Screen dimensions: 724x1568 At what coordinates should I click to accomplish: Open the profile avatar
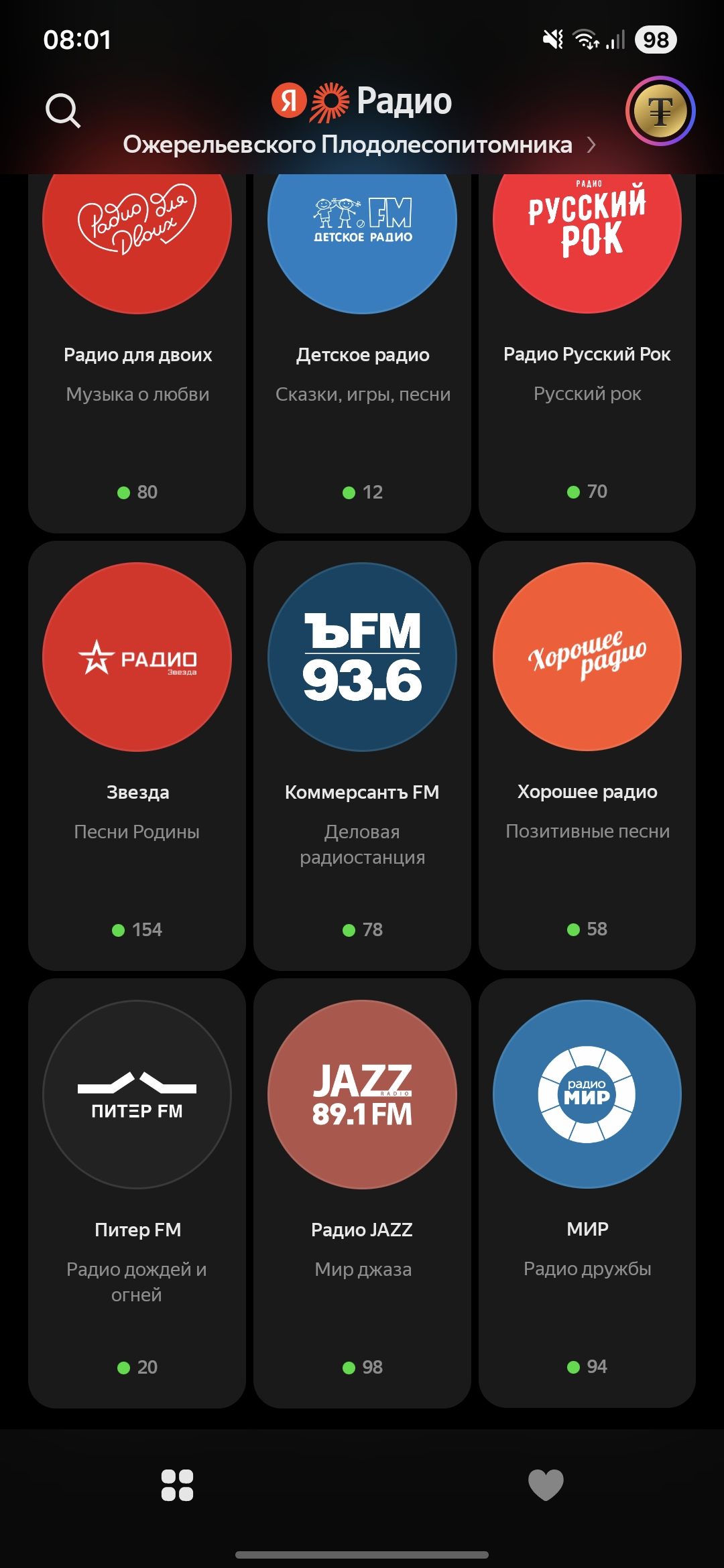660,111
